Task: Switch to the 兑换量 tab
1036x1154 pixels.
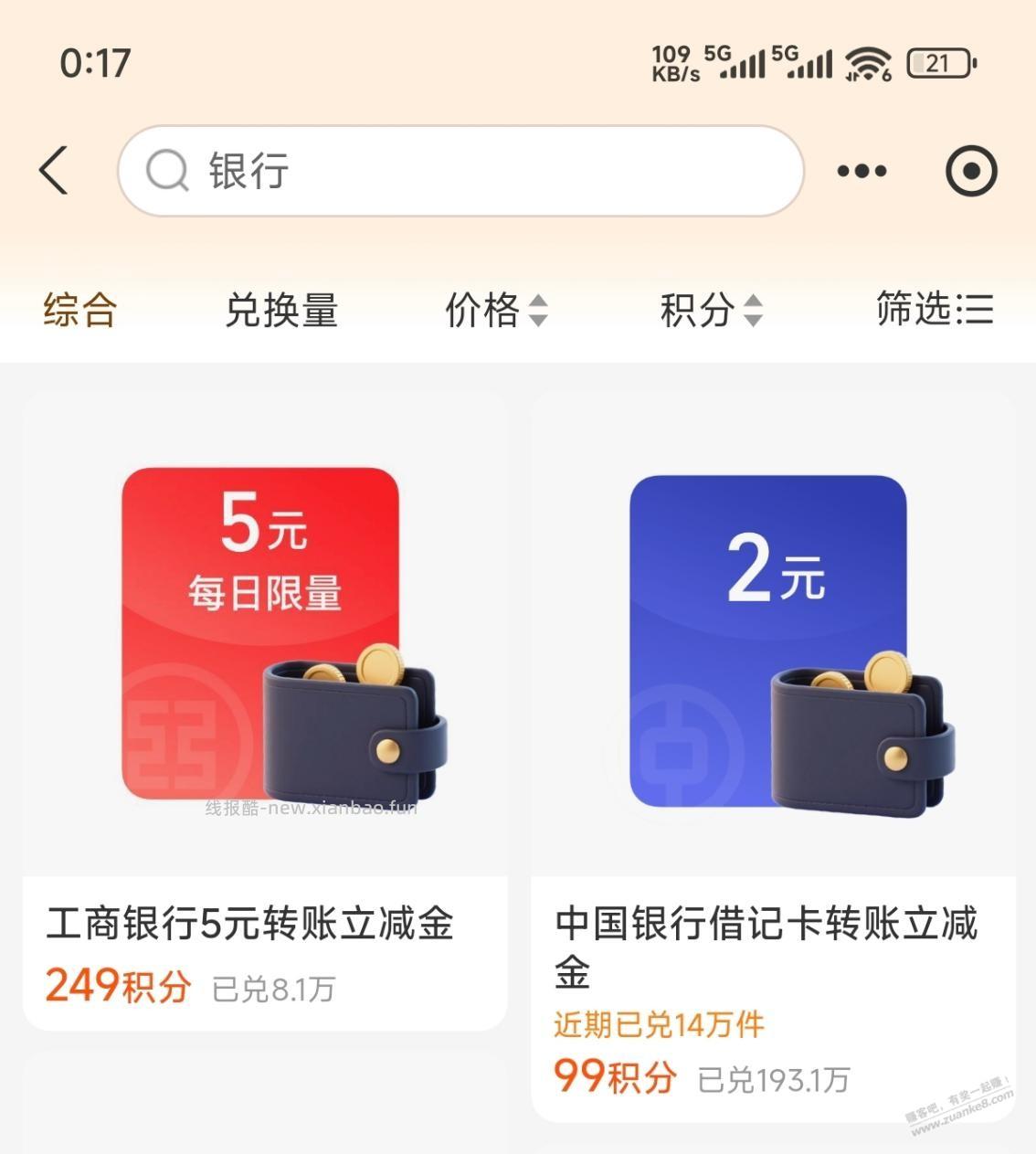Action: coord(281,311)
